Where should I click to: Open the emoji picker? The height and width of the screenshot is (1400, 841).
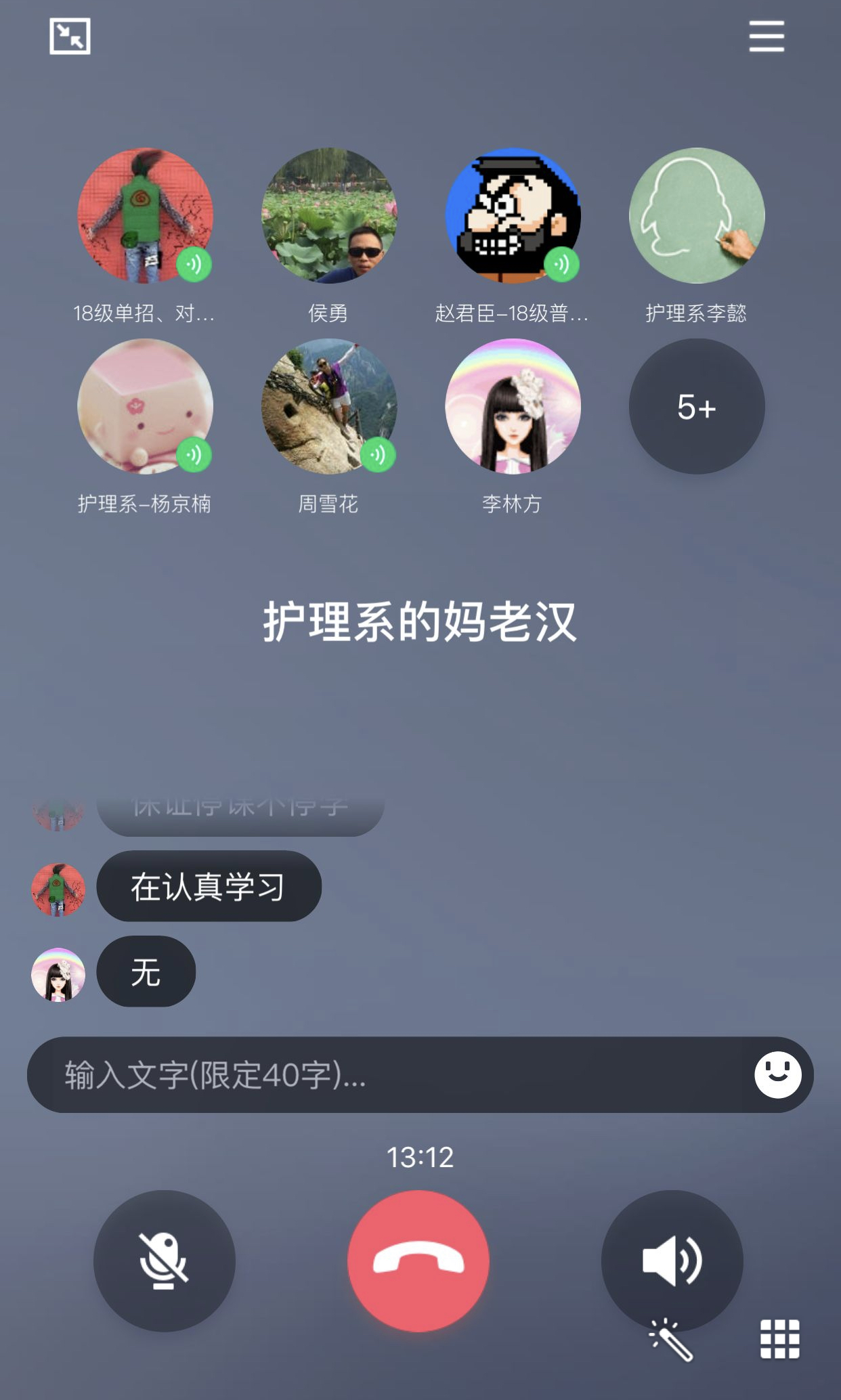[777, 1074]
